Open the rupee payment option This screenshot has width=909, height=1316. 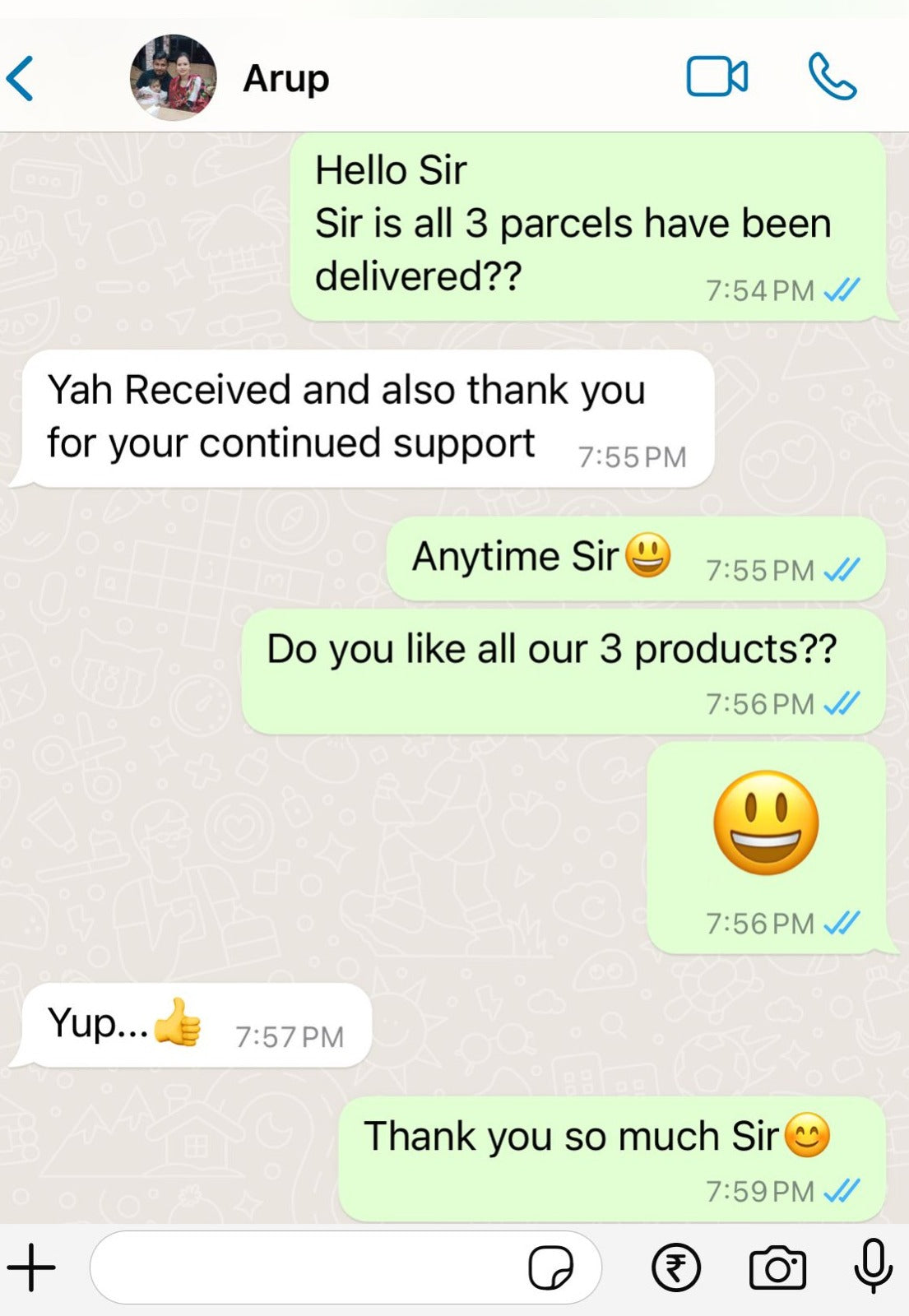tap(676, 1267)
